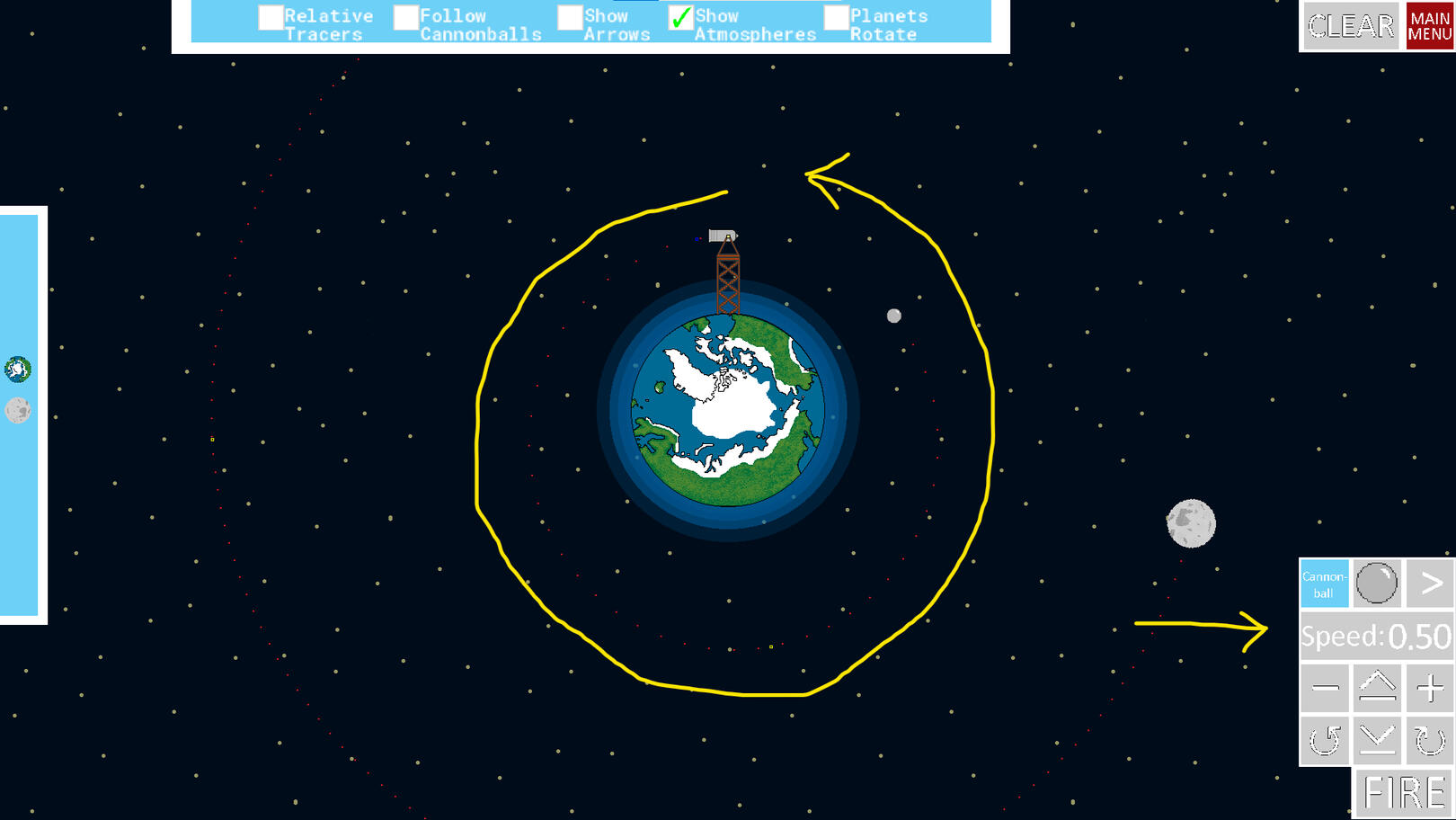Raise the cannon with the up arrow
1456x820 pixels.
click(1377, 688)
